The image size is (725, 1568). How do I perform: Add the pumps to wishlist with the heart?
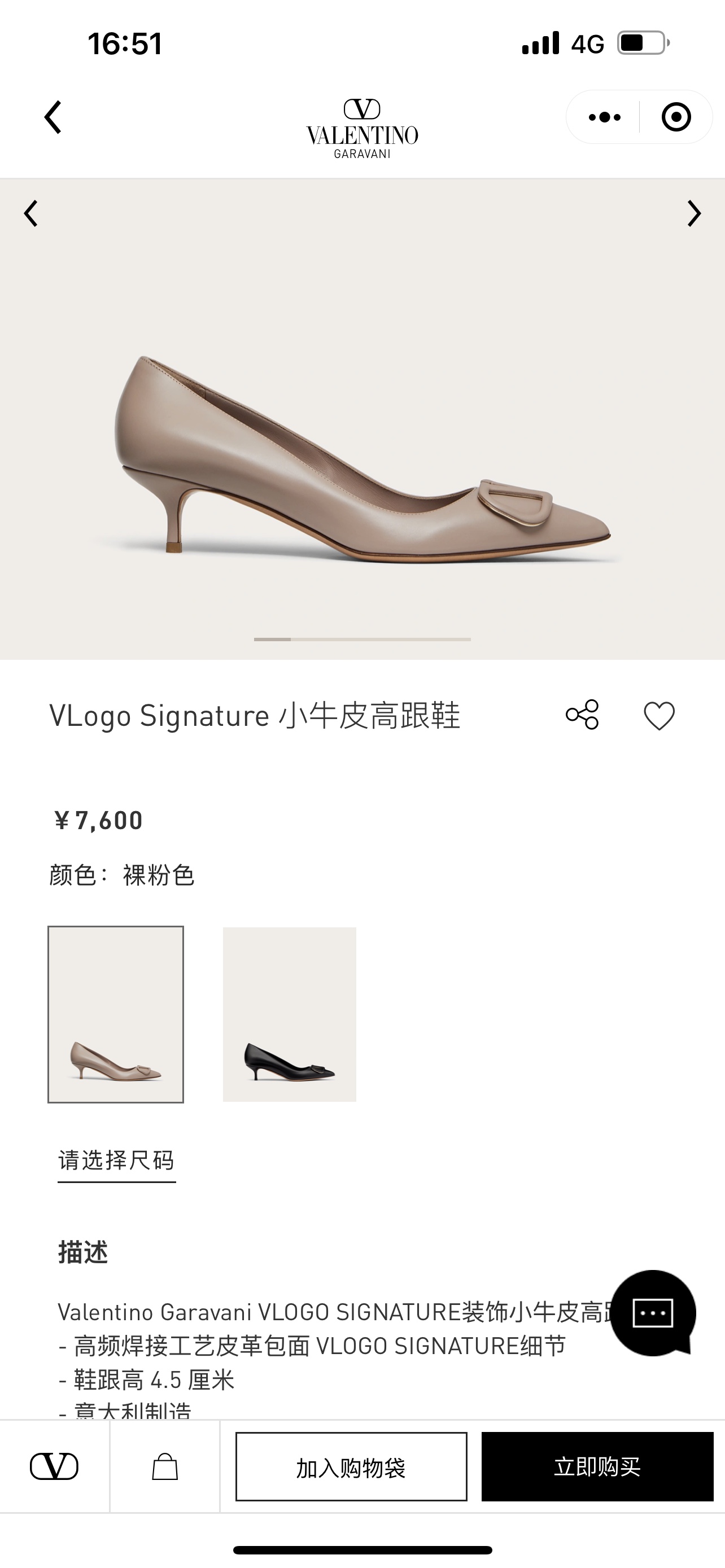point(660,715)
